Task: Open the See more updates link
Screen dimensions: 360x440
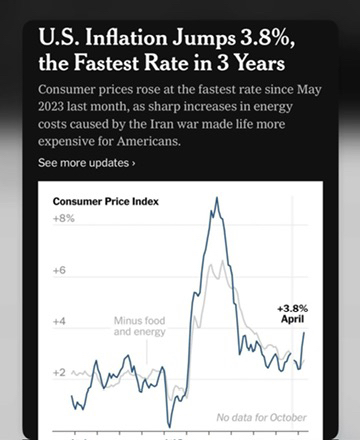Action: tap(87, 163)
